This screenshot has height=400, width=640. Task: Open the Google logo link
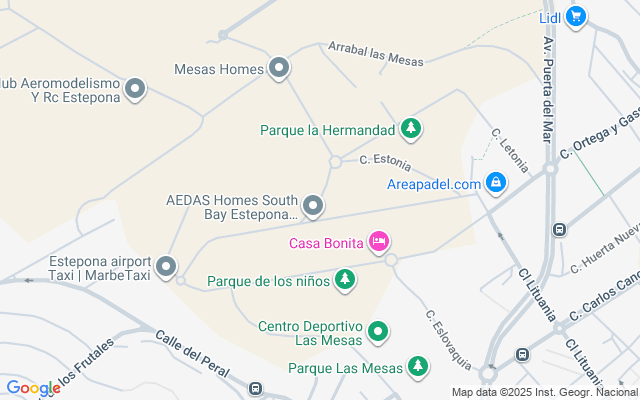tap(33, 388)
